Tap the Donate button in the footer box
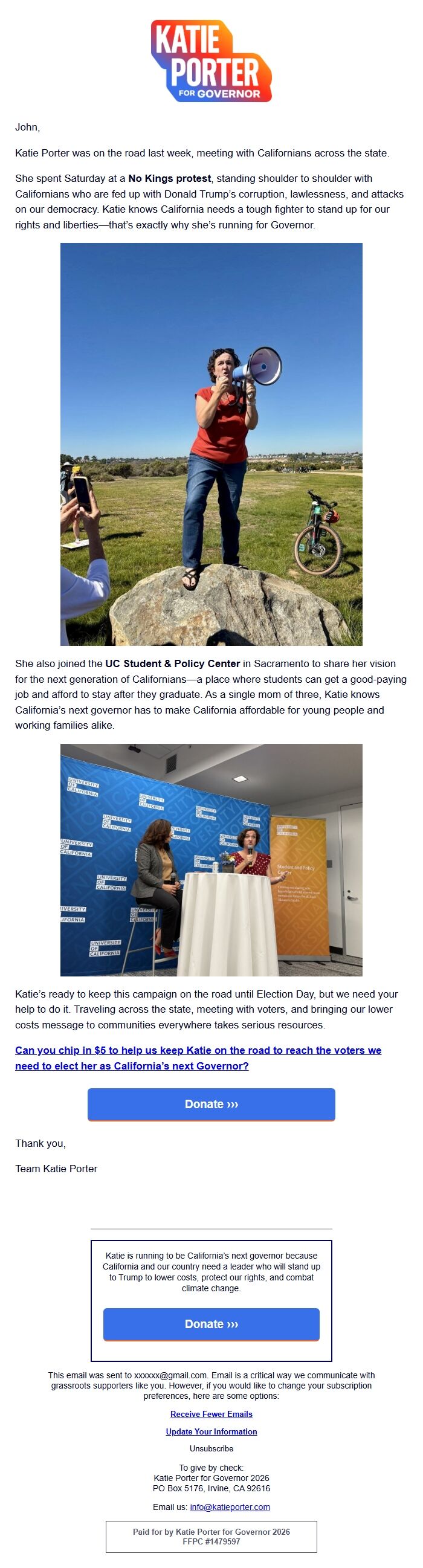This screenshot has height=1568, width=423. pos(211,1323)
